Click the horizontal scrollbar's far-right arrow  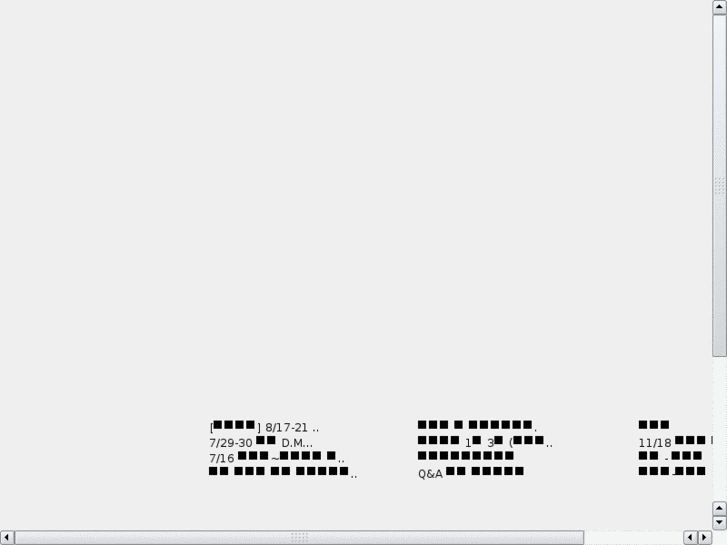(x=704, y=538)
